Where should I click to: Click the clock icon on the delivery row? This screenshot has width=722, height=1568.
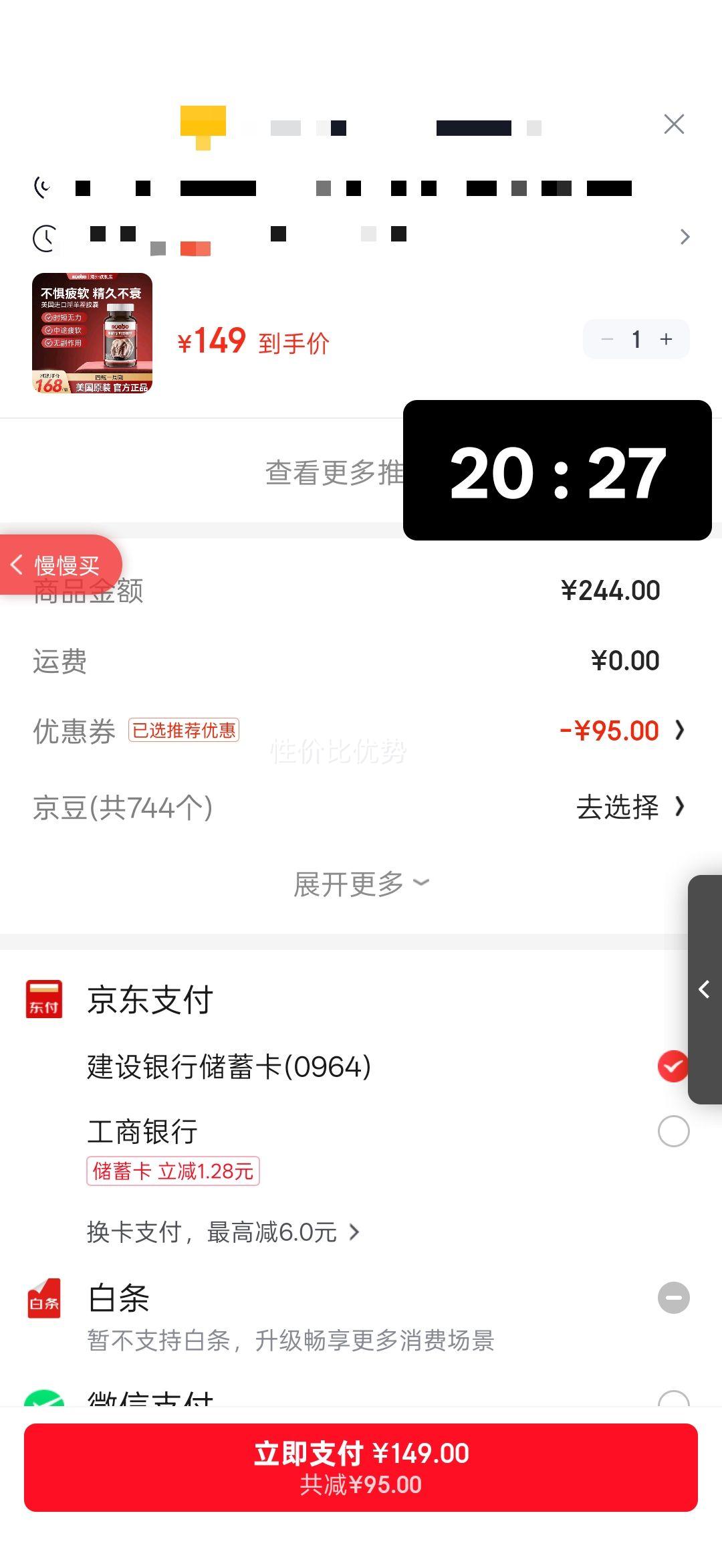(x=42, y=237)
